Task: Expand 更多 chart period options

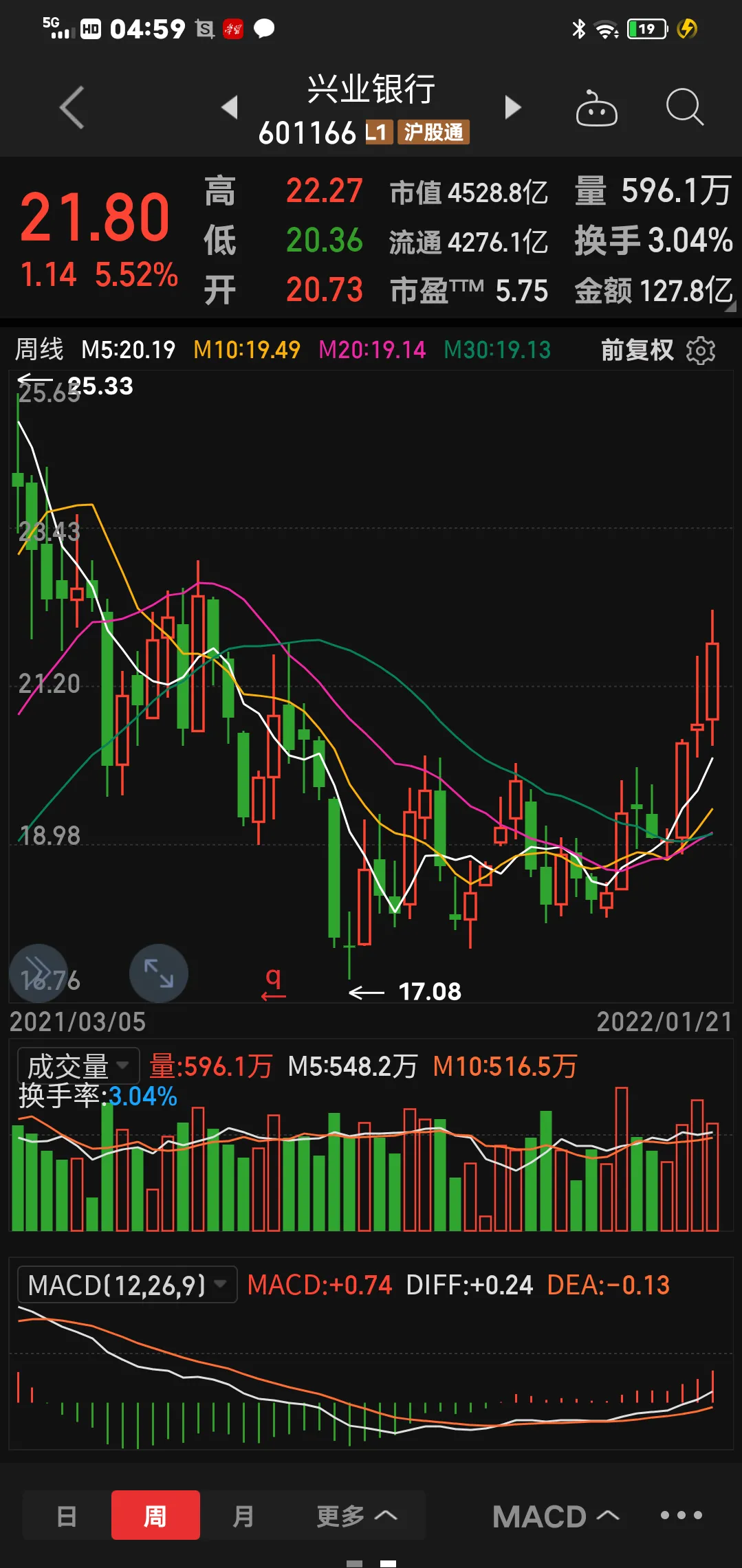Action: coord(356,1515)
